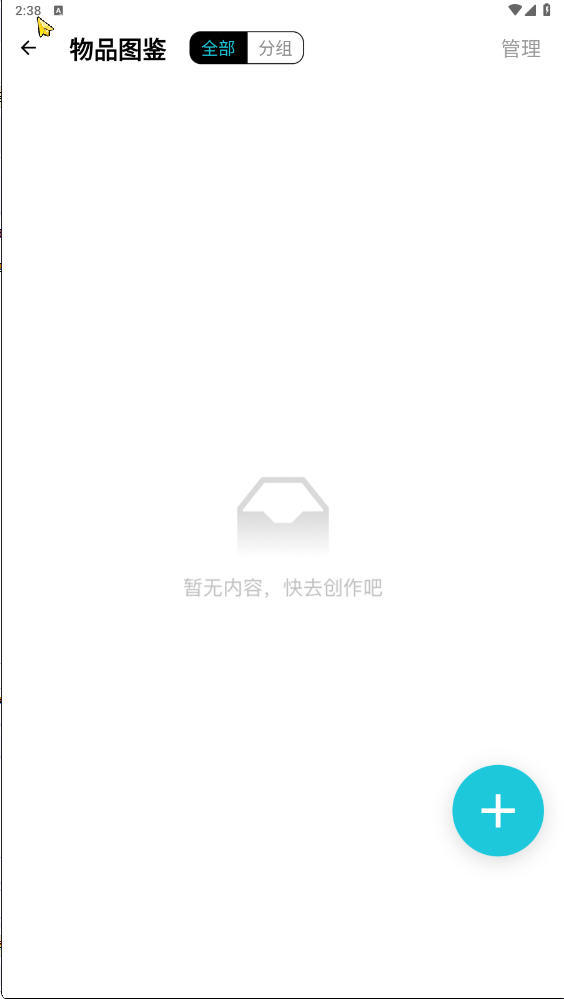Tap the plus button to add an item
The image size is (564, 999).
[498, 810]
